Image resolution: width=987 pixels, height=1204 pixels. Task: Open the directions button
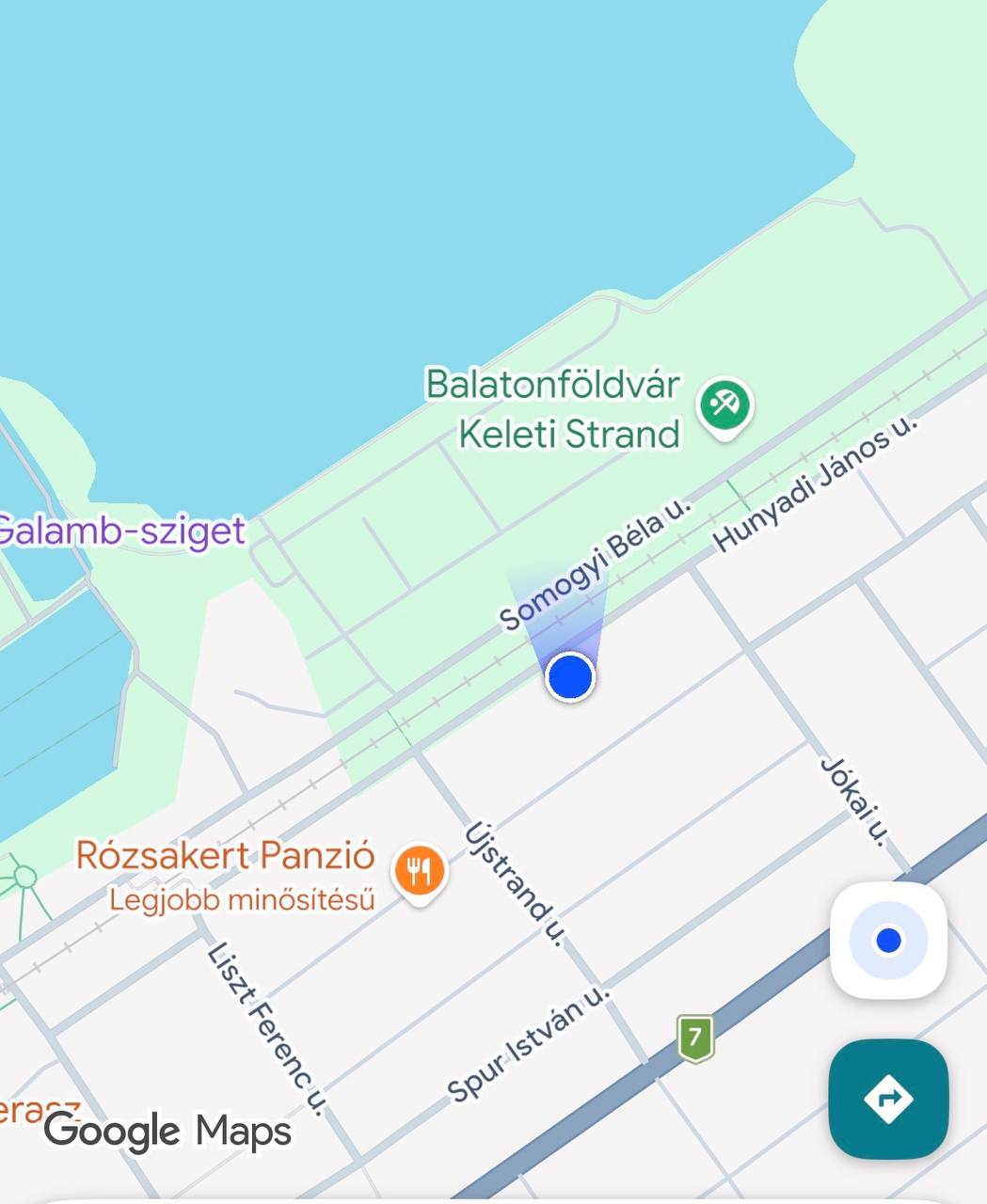888,1100
